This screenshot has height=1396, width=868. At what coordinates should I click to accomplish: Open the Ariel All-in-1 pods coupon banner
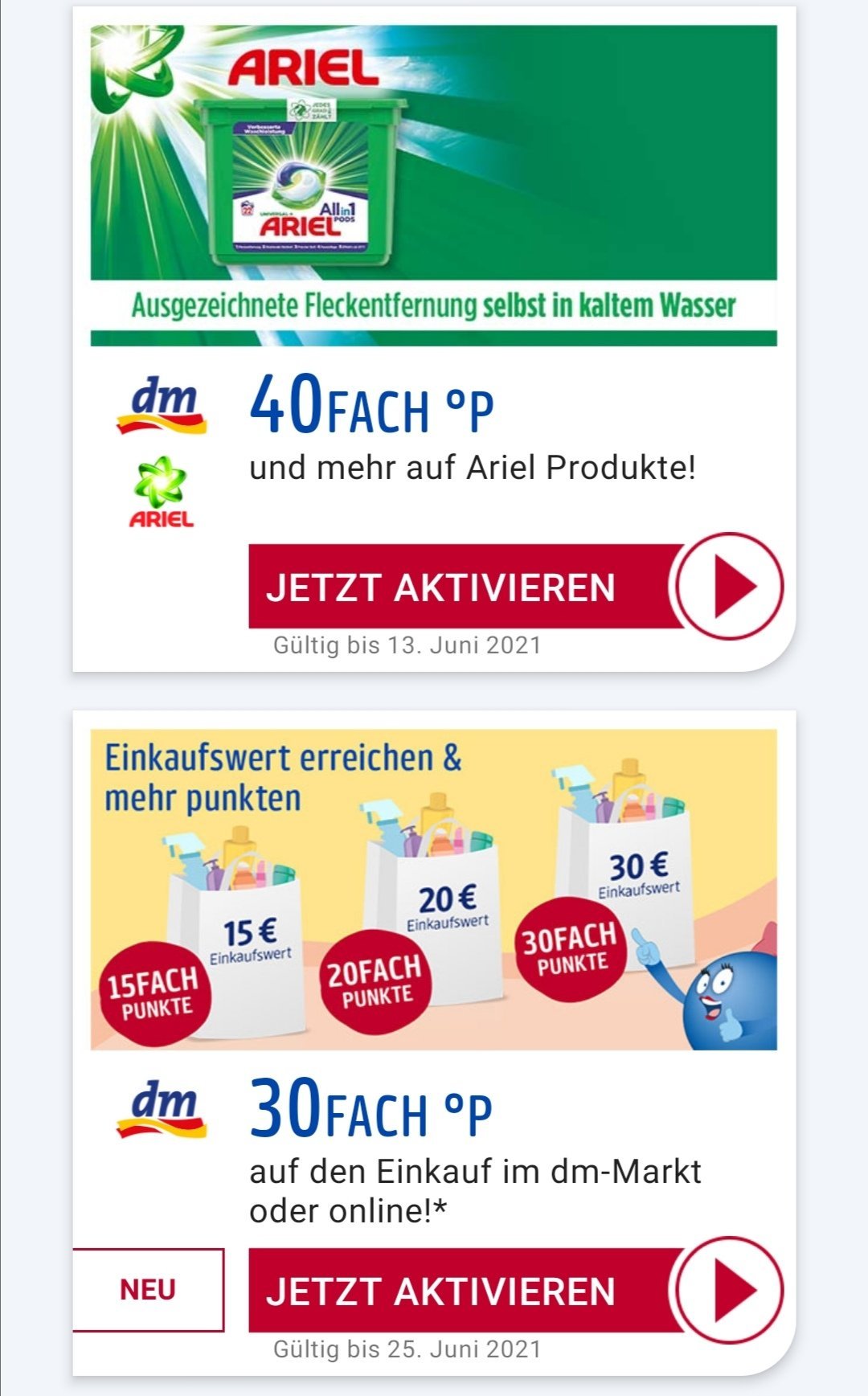pos(434,186)
